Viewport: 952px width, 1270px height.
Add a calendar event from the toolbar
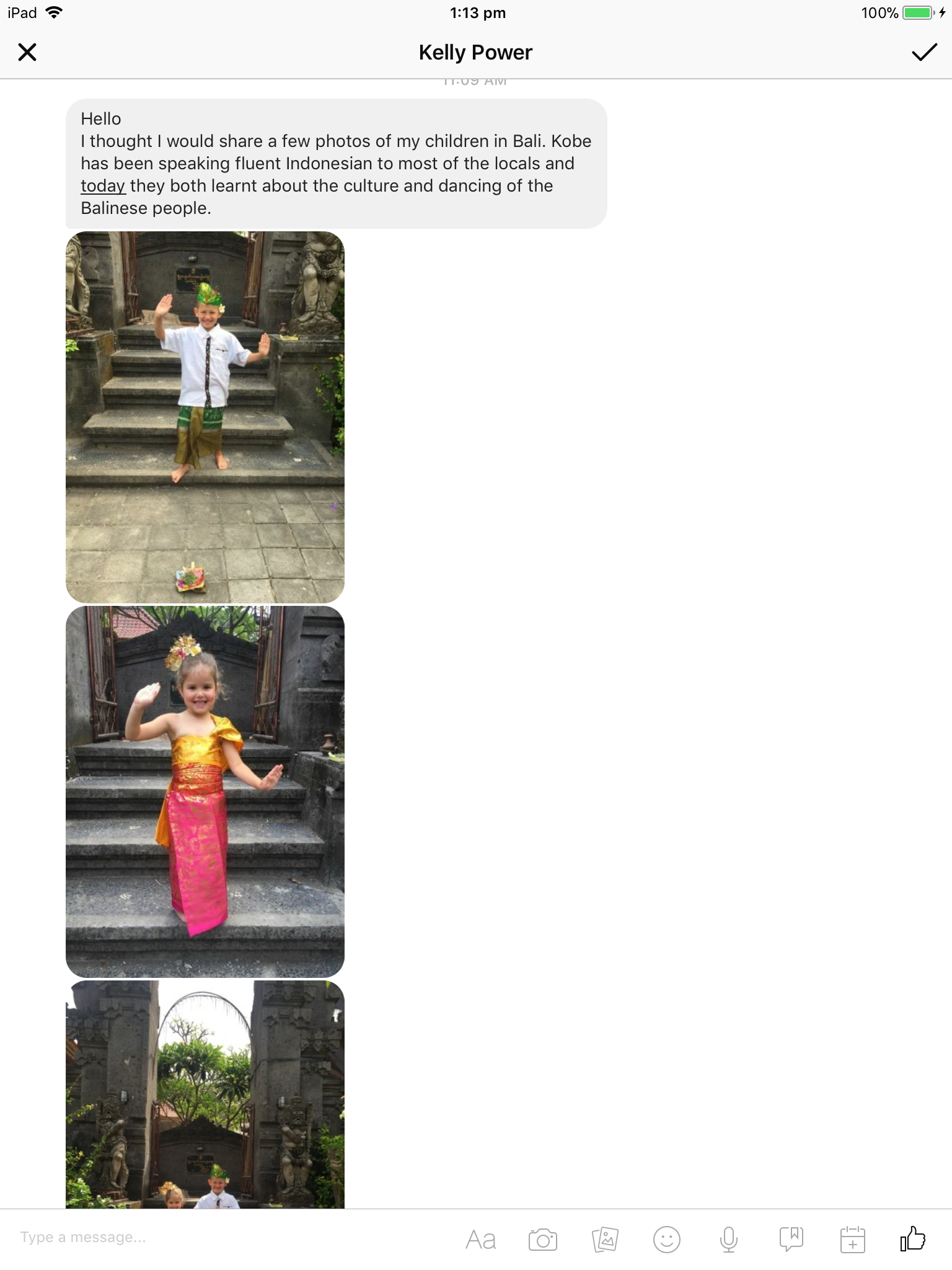pyautogui.click(x=852, y=1239)
